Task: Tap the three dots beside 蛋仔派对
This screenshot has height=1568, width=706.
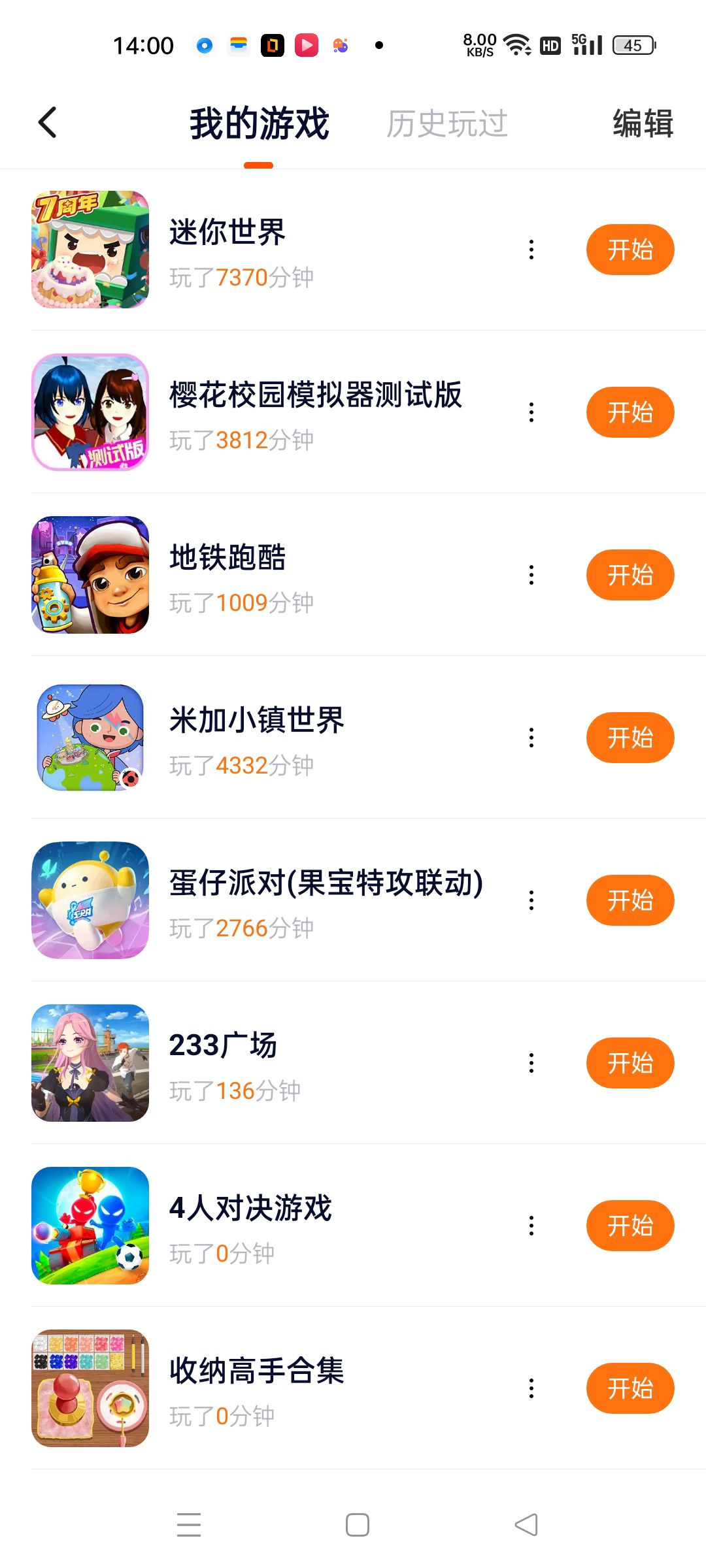Action: click(x=531, y=900)
